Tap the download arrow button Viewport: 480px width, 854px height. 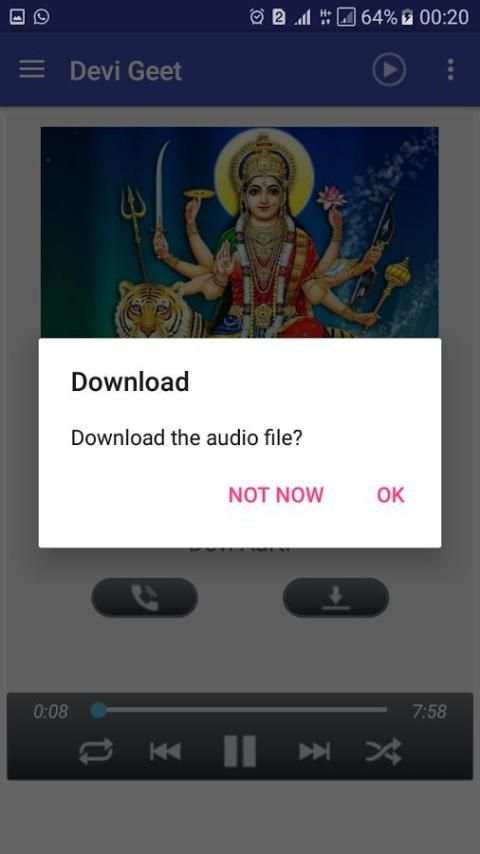coord(336,597)
